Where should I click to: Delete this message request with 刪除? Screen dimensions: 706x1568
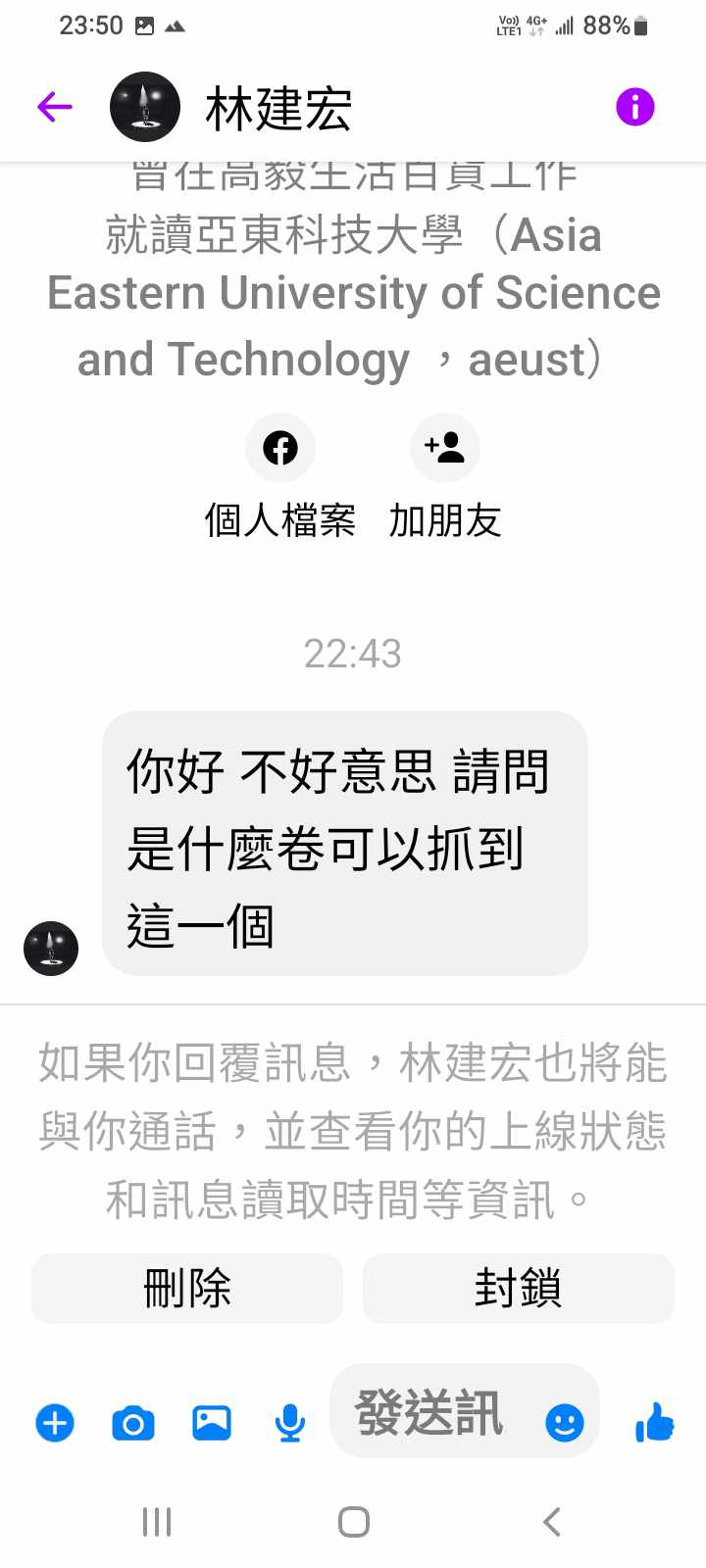187,1288
